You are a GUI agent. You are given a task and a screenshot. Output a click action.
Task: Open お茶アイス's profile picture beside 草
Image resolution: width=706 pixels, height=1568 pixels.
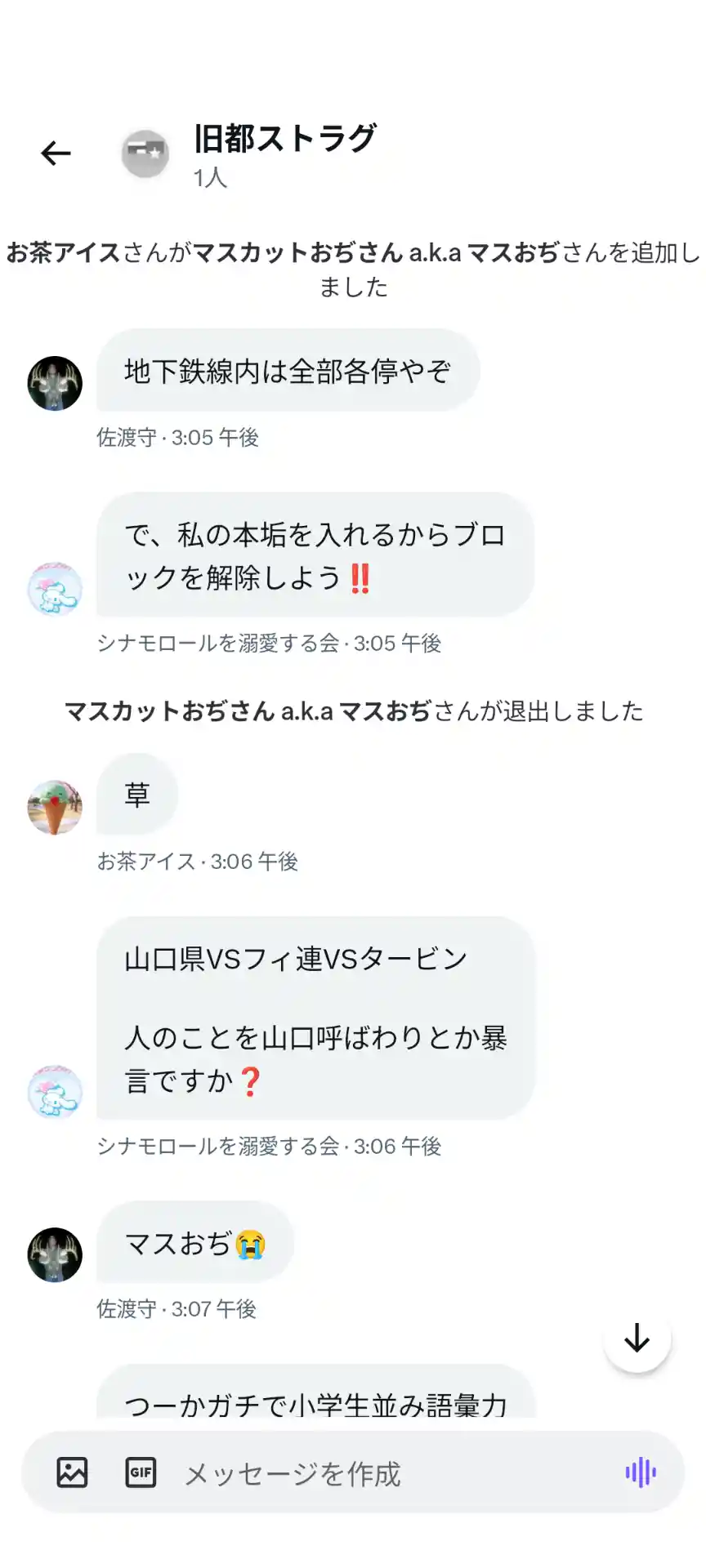click(55, 807)
